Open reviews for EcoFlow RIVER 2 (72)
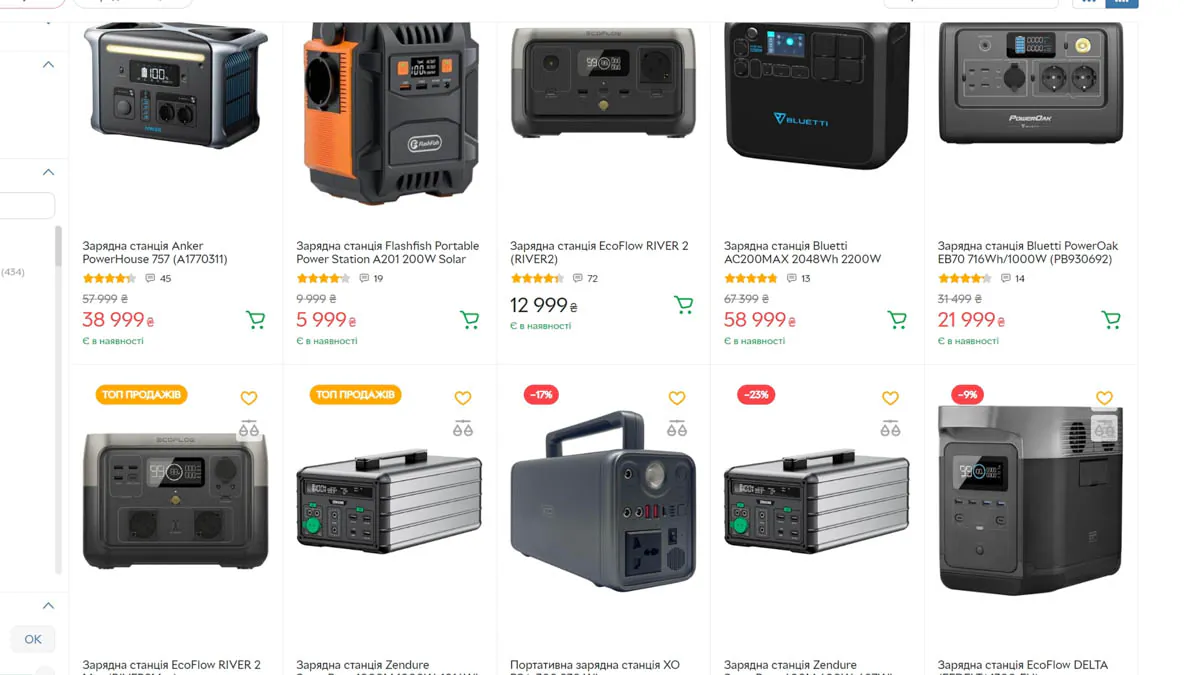Image resolution: width=1200 pixels, height=675 pixels. 586,279
